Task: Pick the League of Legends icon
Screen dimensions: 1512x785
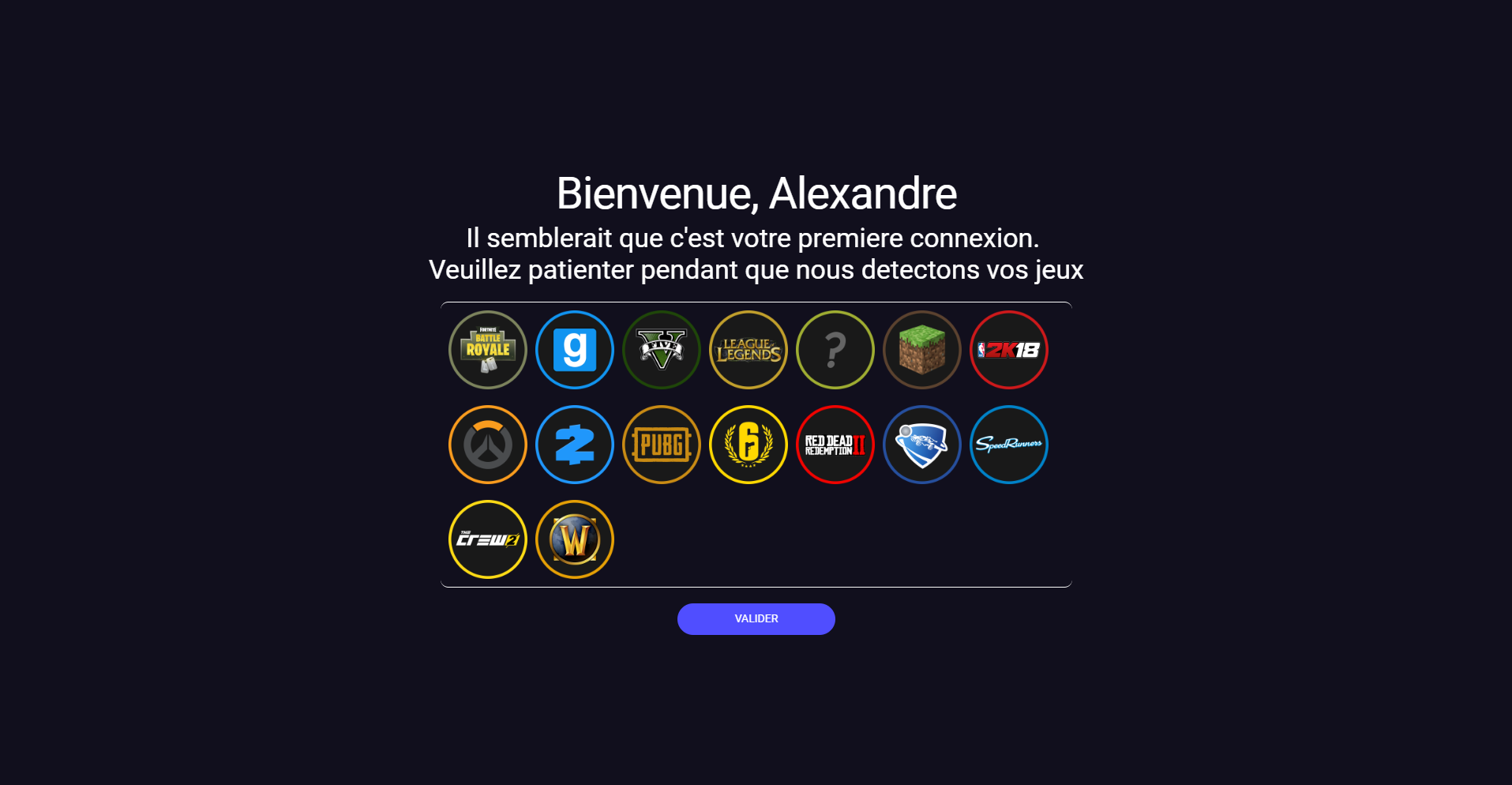Action: click(748, 350)
